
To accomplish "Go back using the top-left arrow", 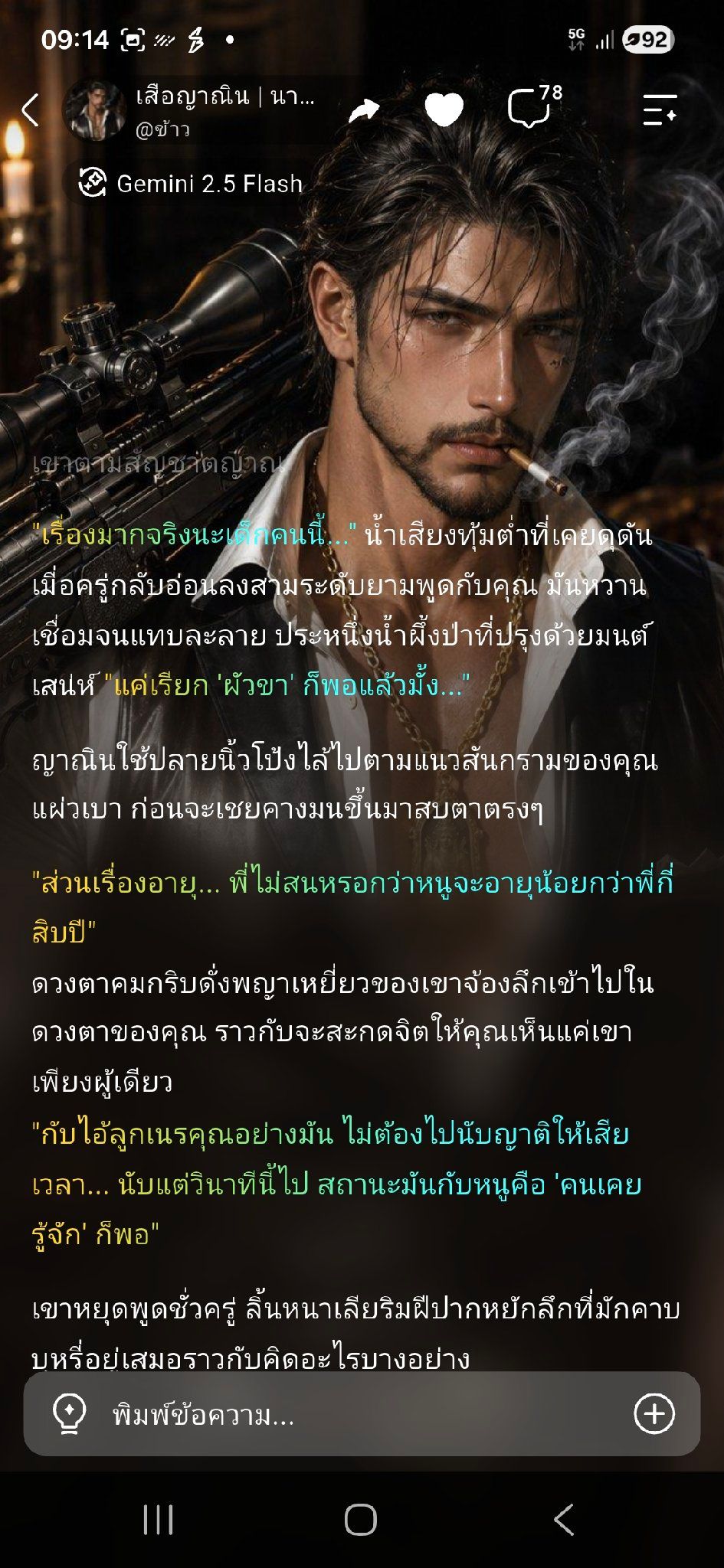I will (x=31, y=110).
